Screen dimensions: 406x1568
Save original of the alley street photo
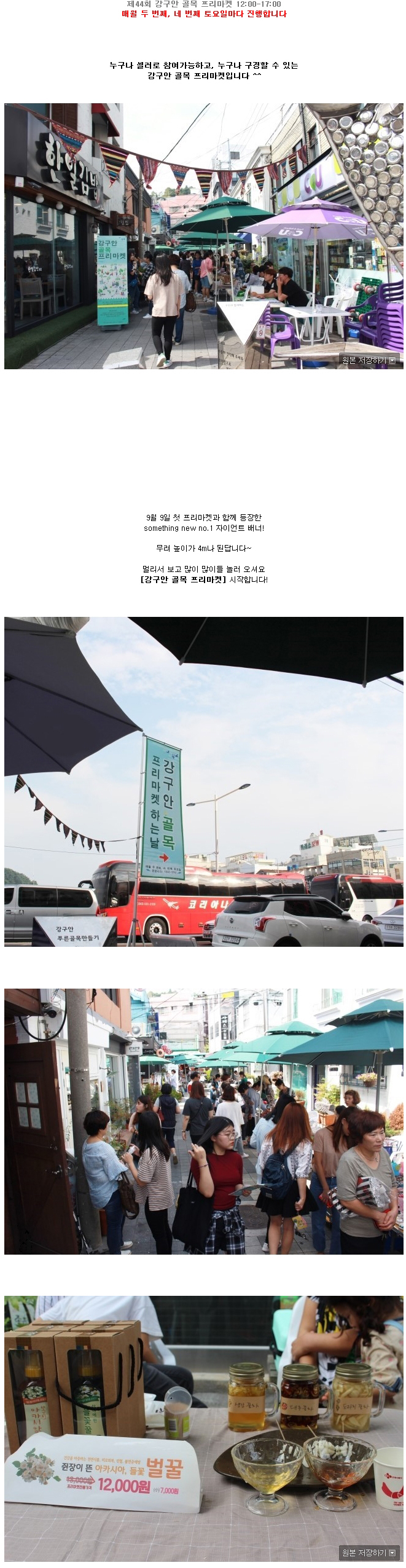[369, 361]
